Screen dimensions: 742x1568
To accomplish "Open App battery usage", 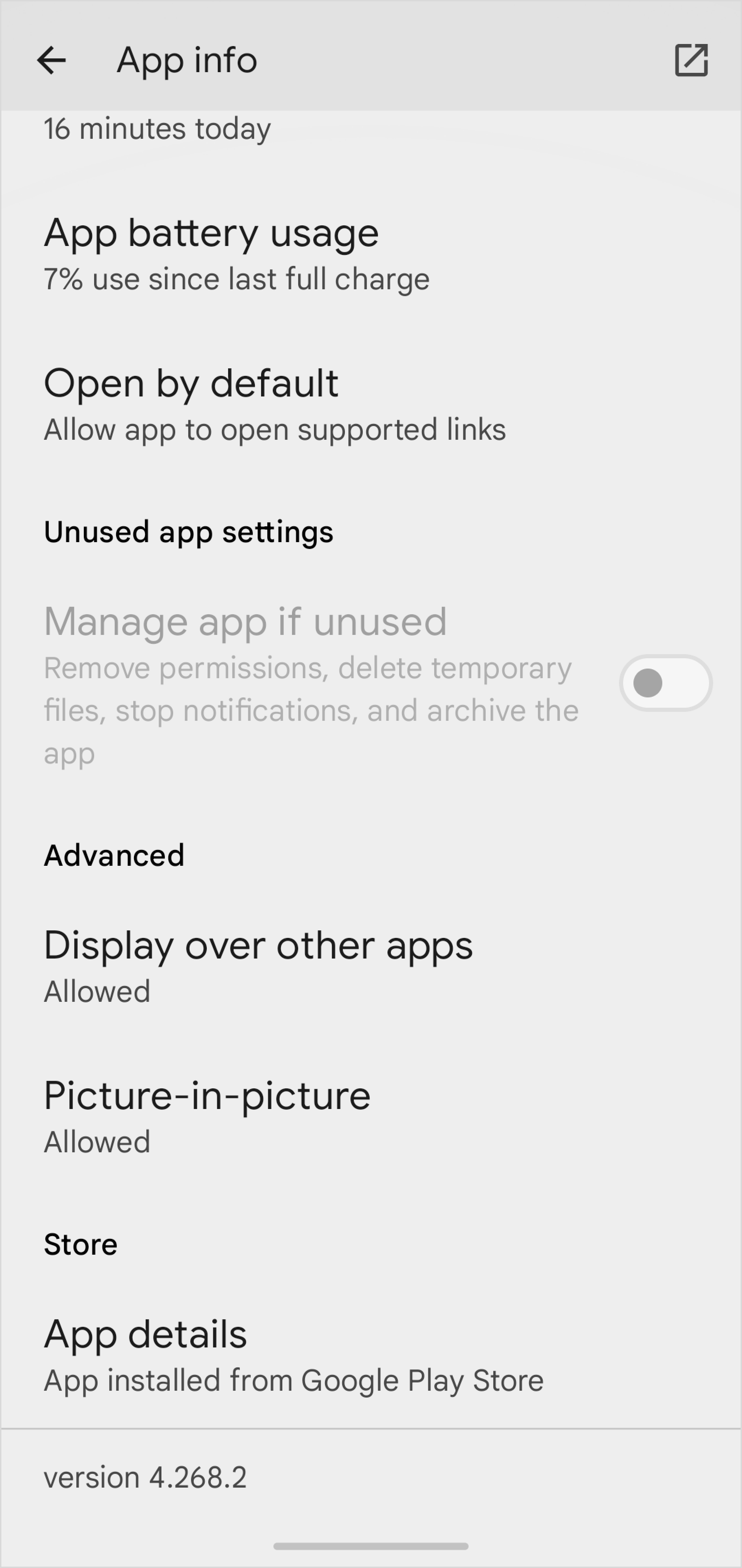I will (x=371, y=254).
